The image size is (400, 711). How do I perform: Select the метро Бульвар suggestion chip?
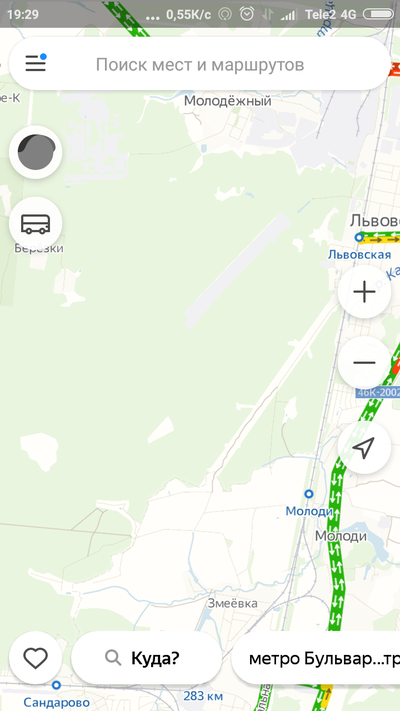(316, 657)
